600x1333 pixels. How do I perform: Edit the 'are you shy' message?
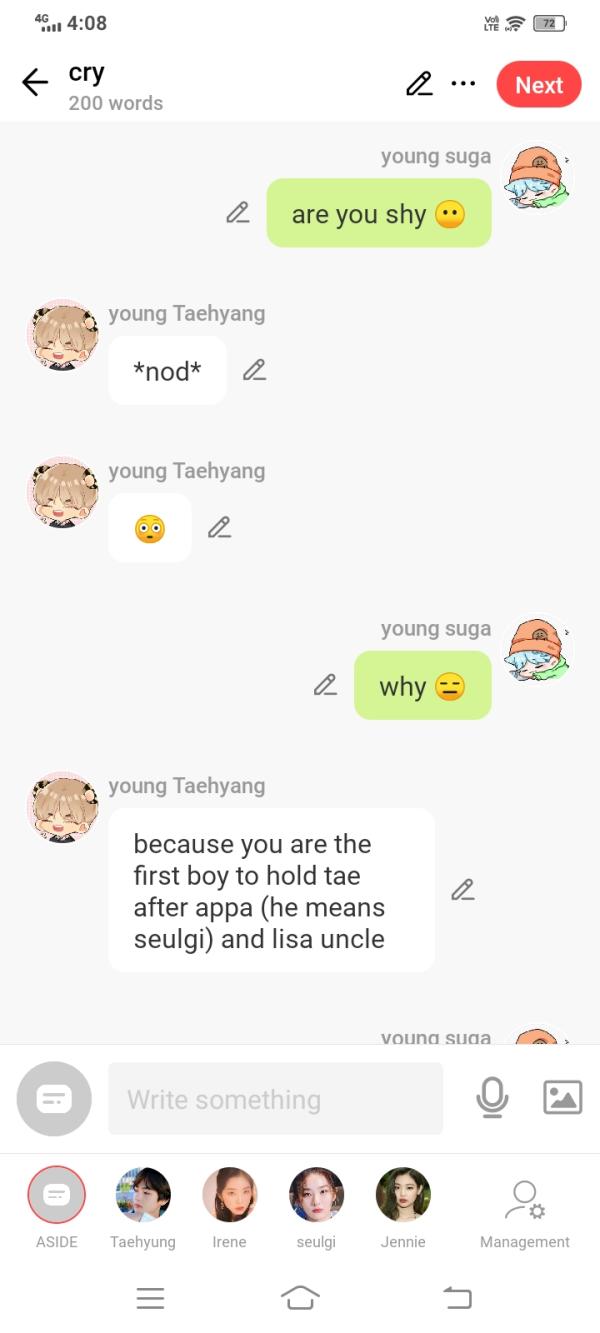(x=238, y=212)
